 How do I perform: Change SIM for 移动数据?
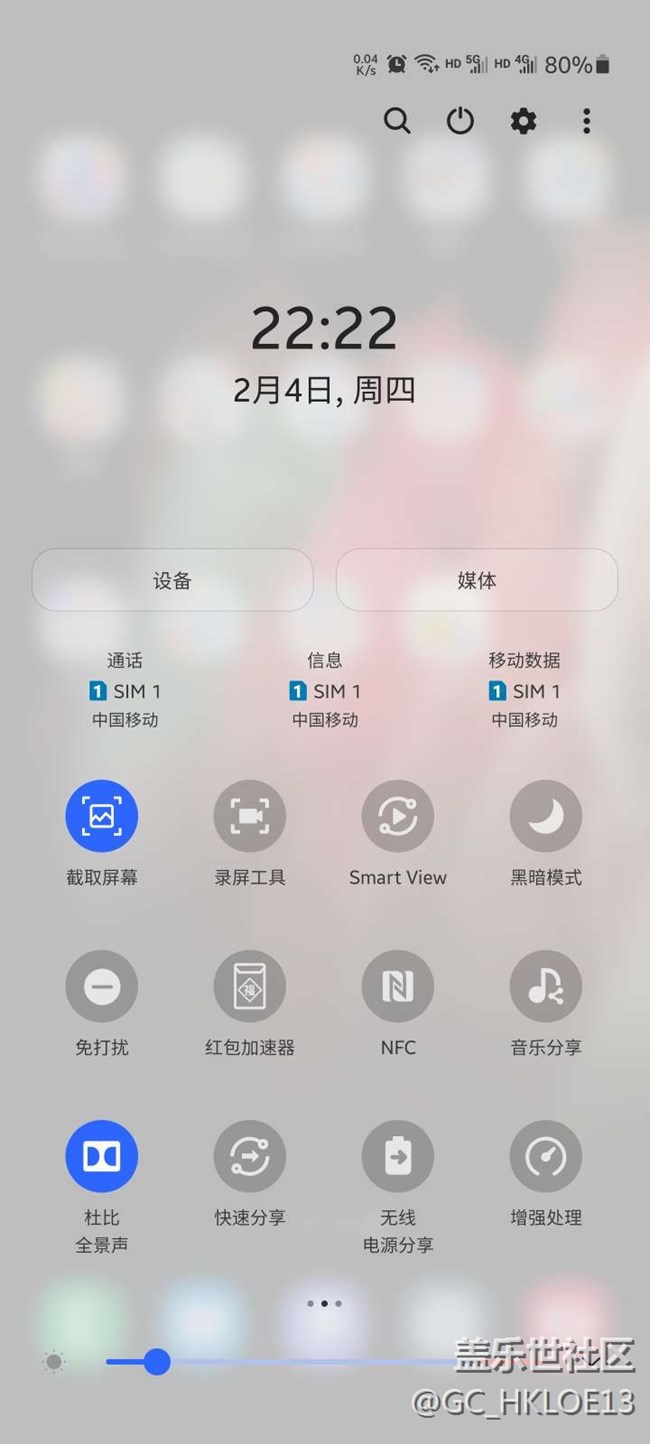(524, 690)
